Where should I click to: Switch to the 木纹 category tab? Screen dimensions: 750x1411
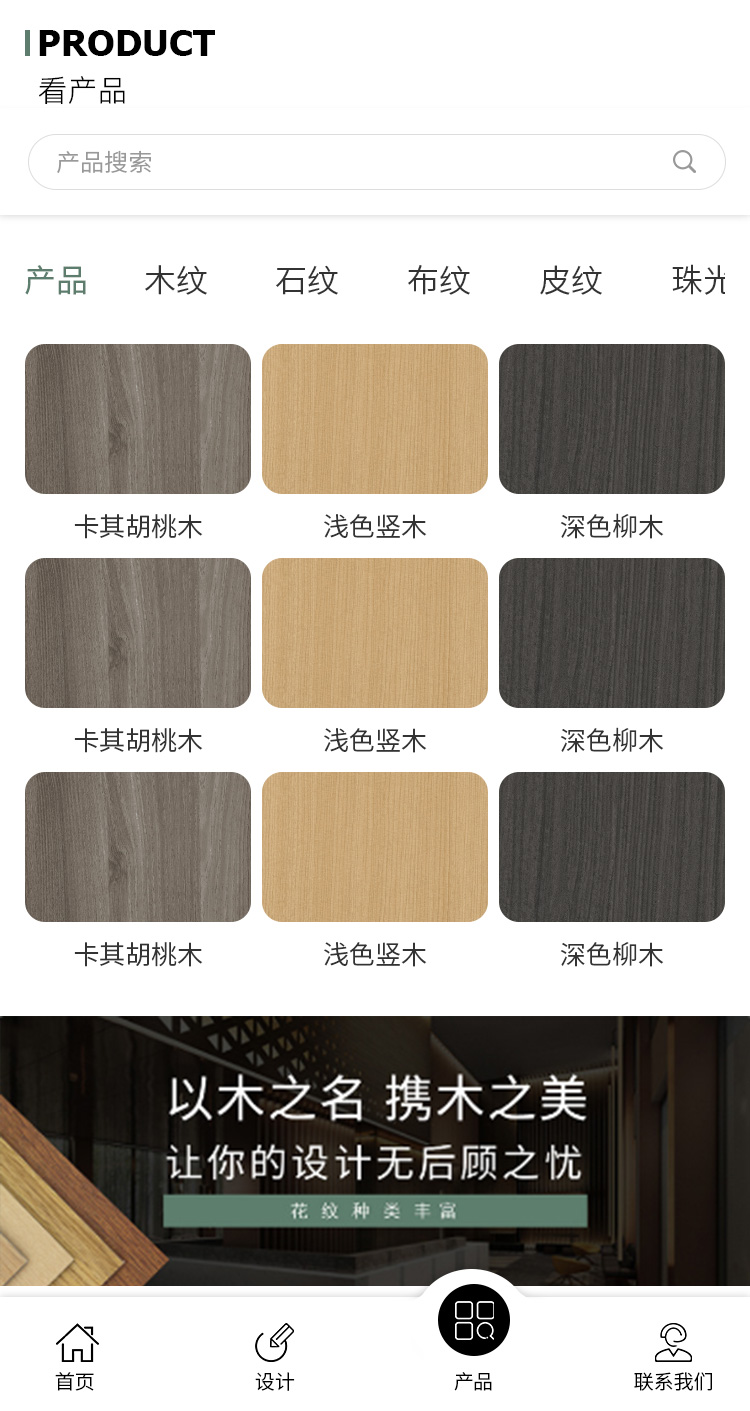click(176, 281)
